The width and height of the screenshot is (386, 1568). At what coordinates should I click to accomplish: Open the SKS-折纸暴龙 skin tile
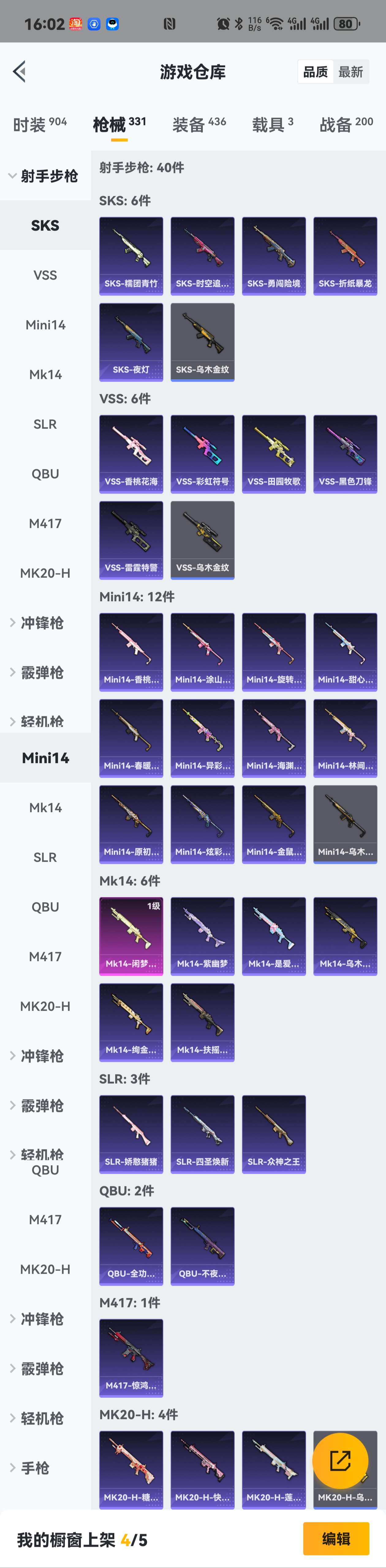pyautogui.click(x=345, y=256)
